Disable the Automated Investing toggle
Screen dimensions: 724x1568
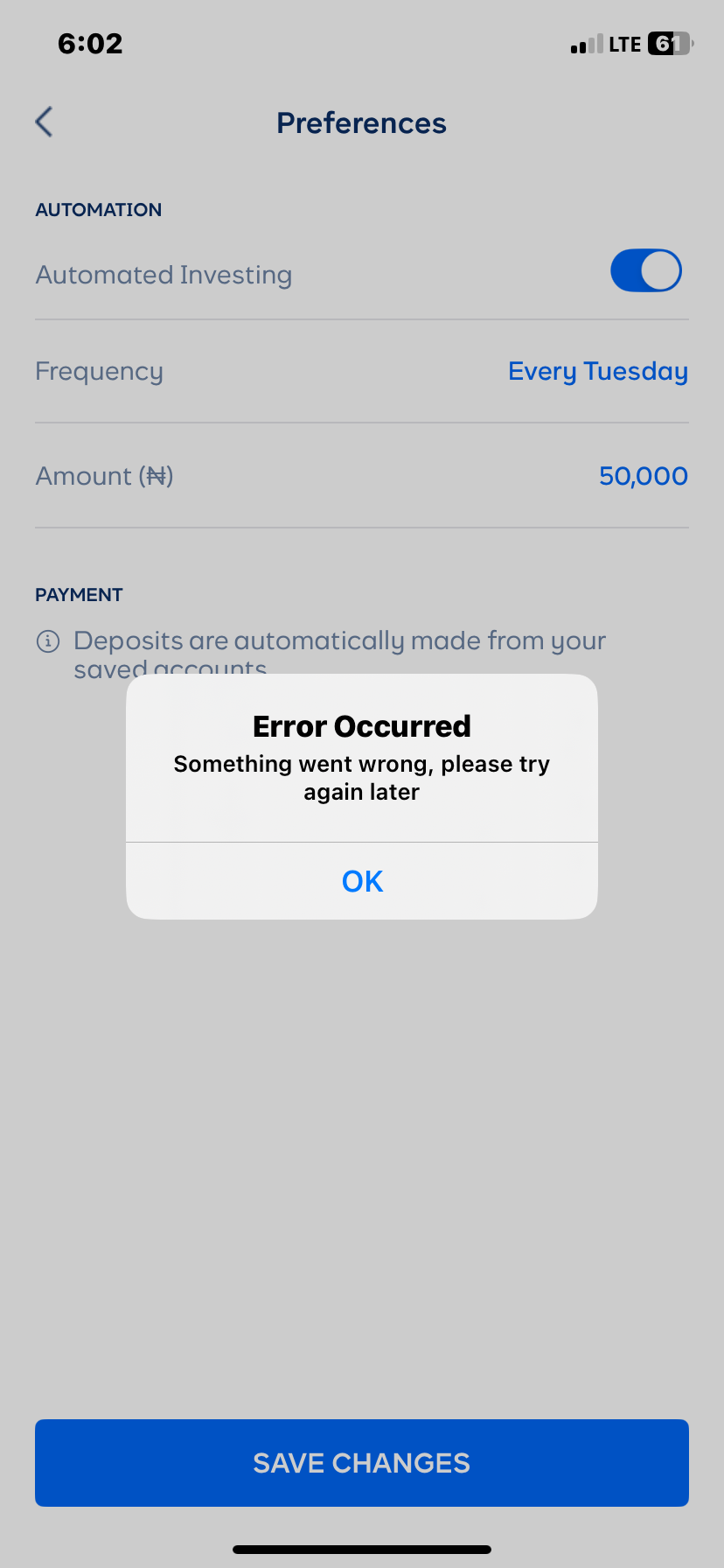pos(646,270)
